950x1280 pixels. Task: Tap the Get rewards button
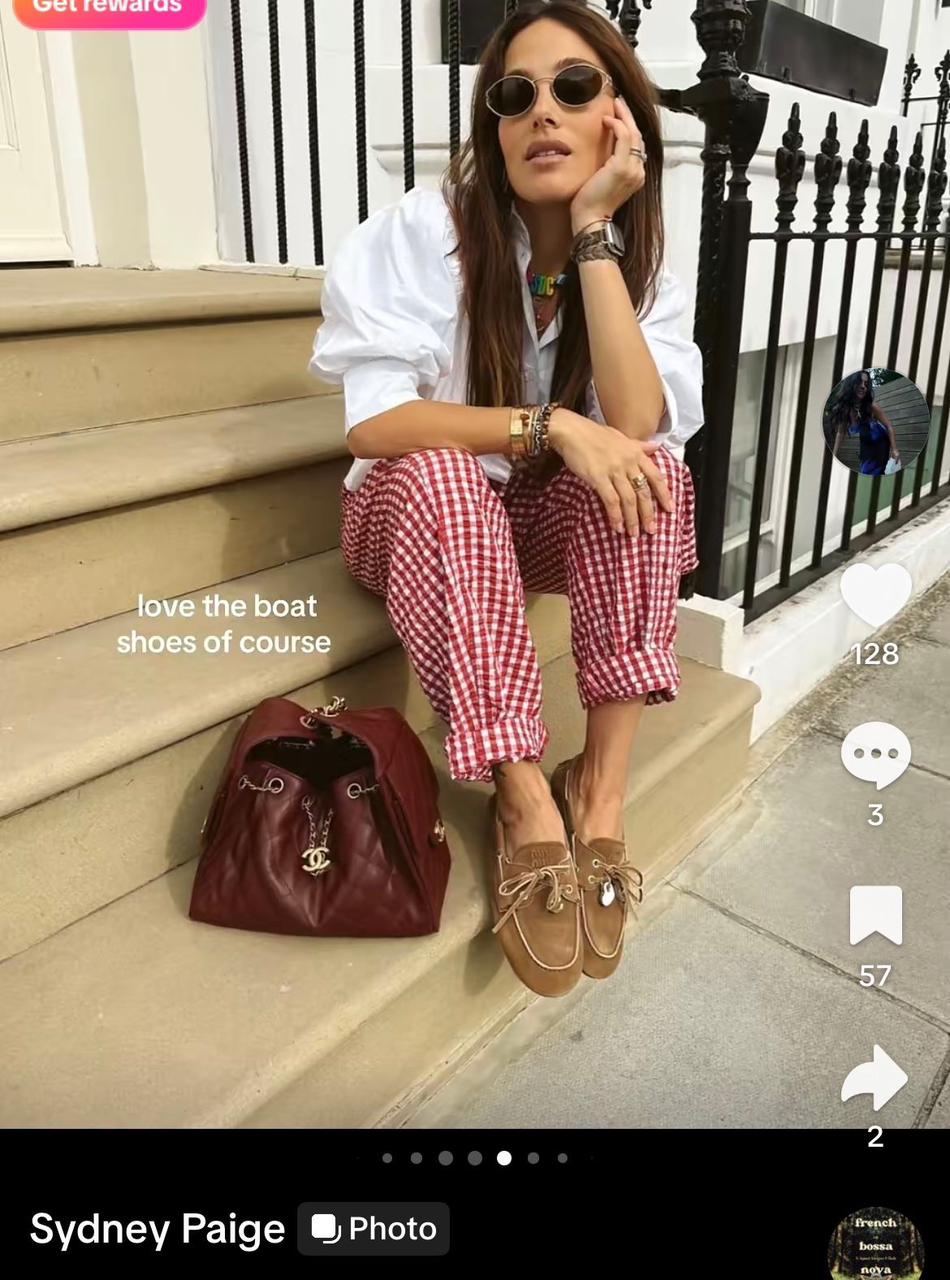click(109, 10)
